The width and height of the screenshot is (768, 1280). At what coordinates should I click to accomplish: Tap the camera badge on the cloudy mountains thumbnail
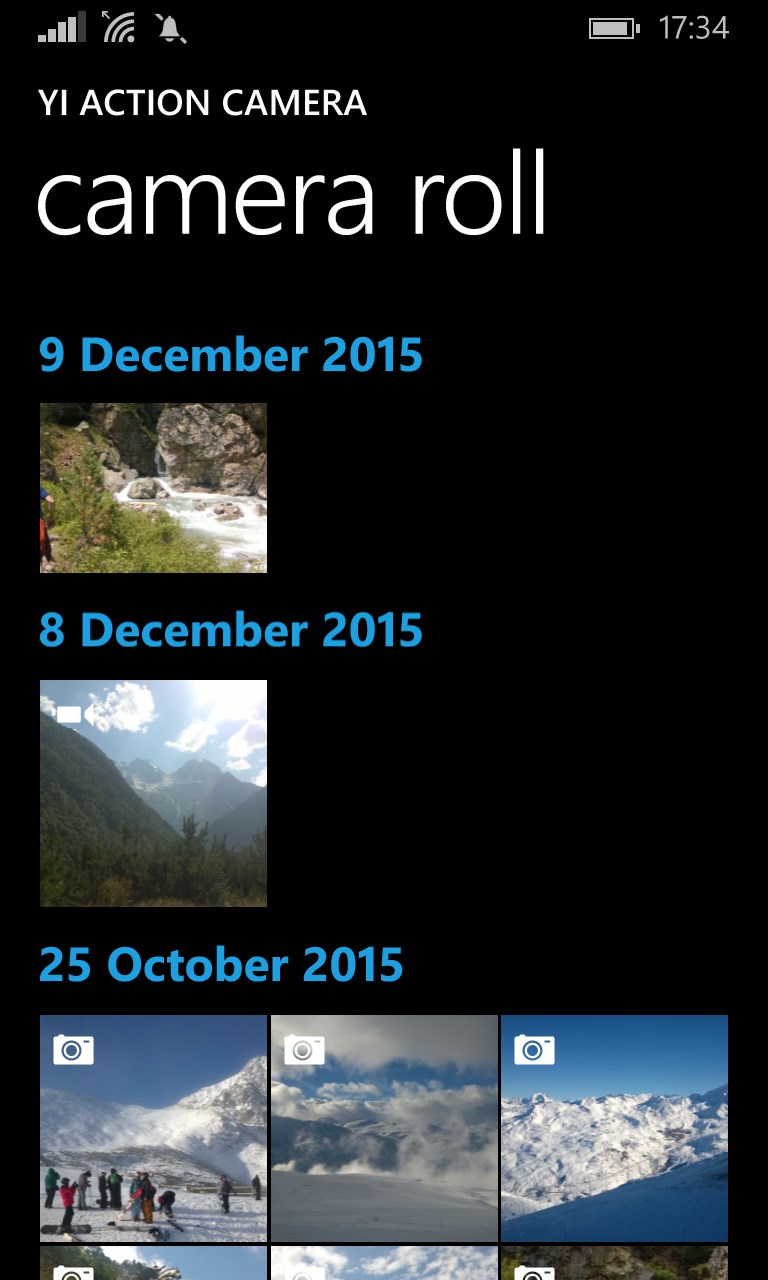point(303,1049)
